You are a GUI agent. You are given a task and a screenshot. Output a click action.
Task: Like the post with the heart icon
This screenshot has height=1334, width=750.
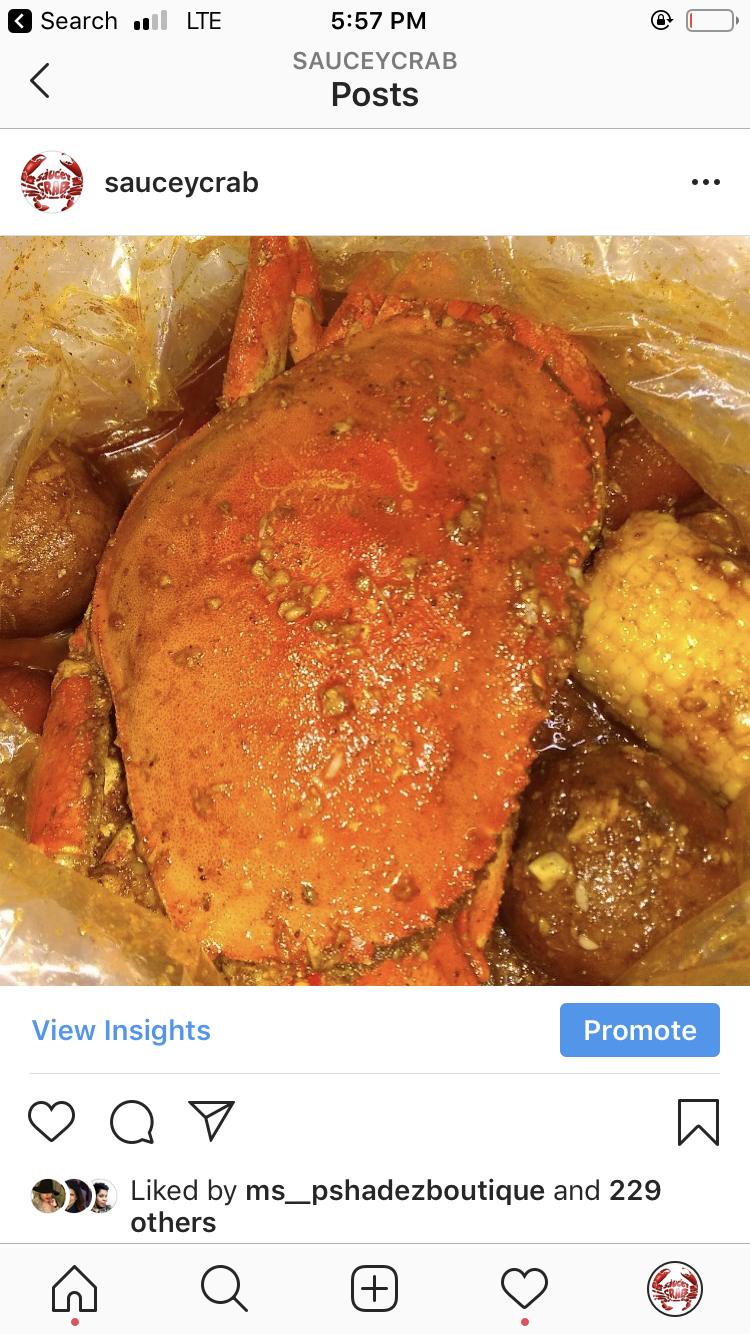coord(52,1122)
